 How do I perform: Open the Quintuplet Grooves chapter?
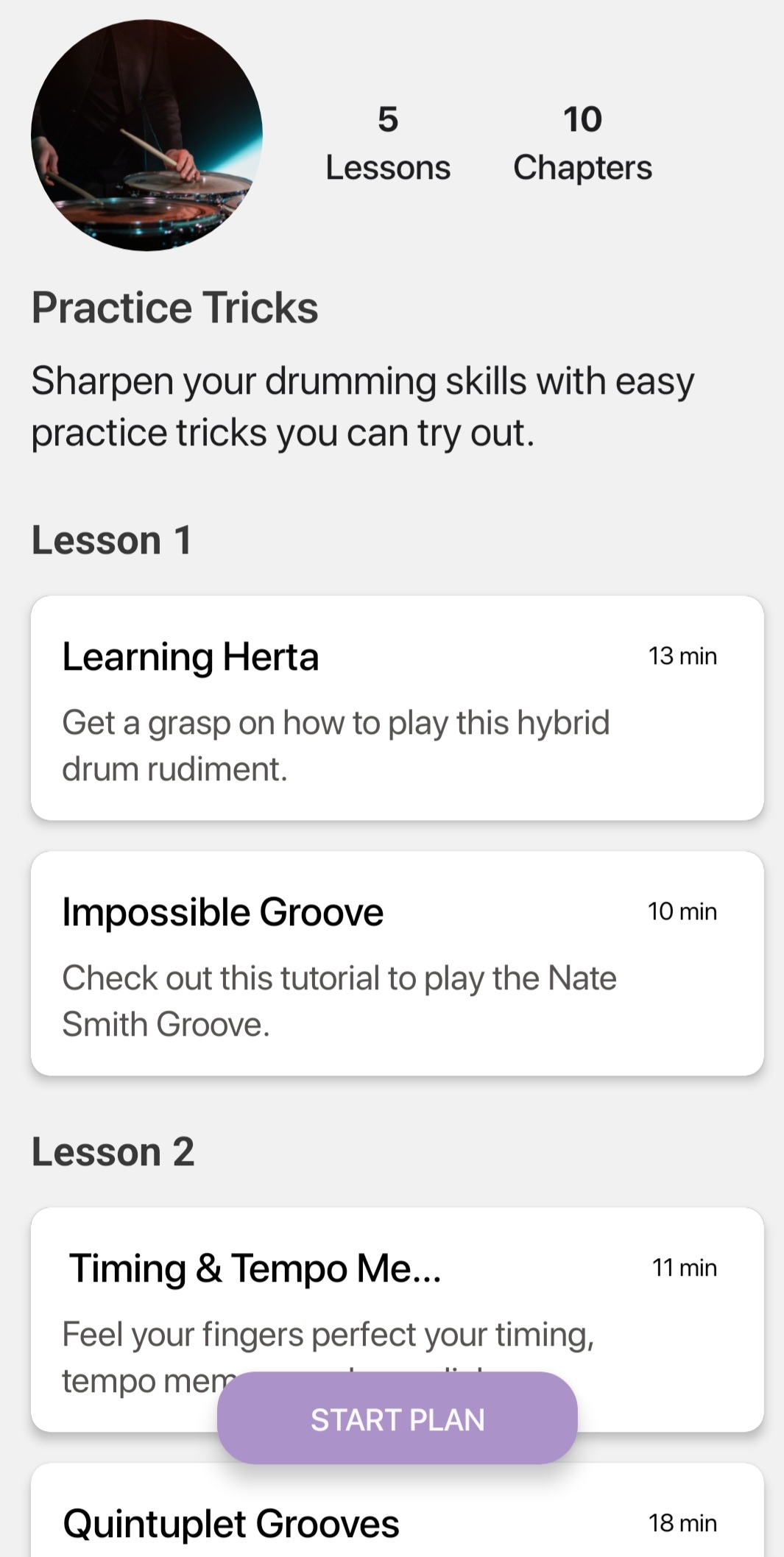[x=397, y=1522]
